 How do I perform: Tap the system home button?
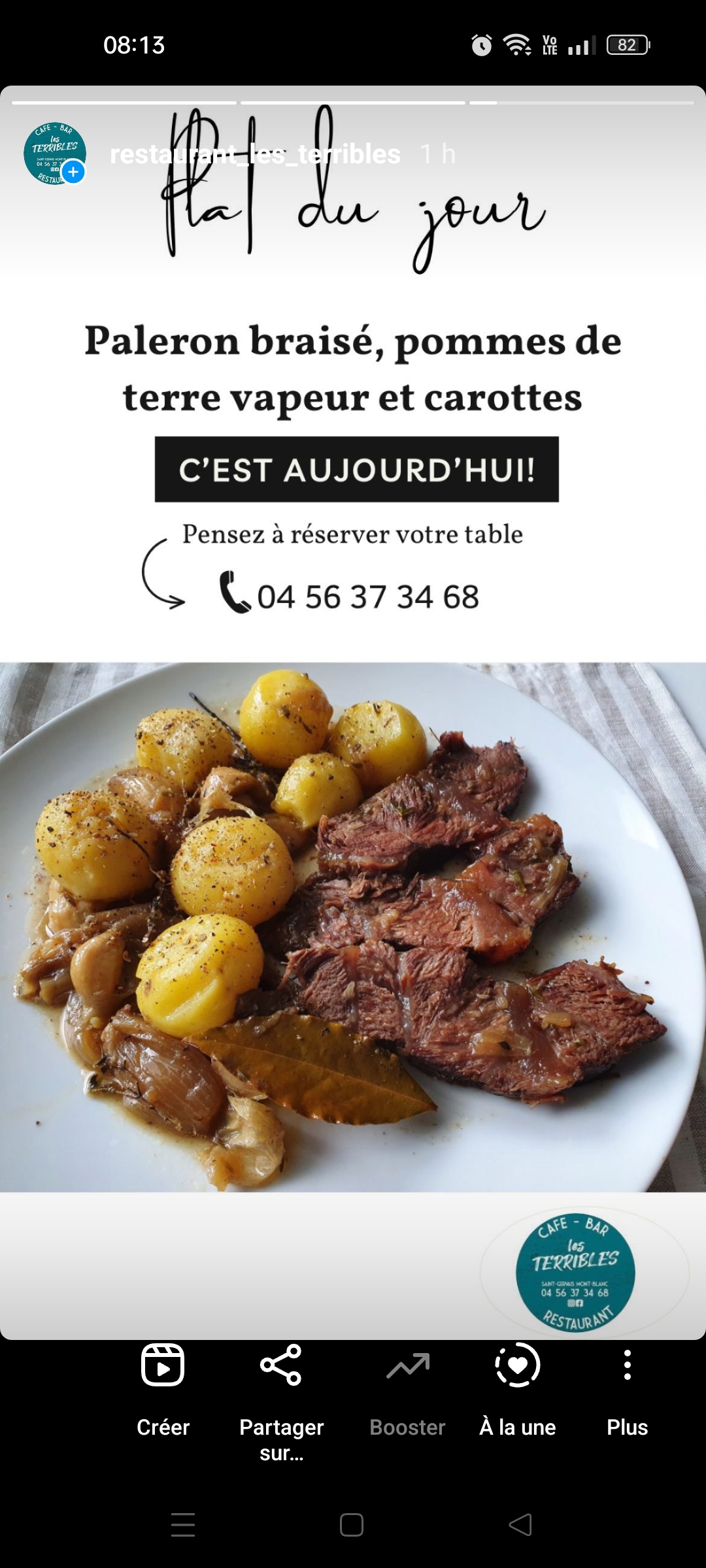tap(352, 1525)
